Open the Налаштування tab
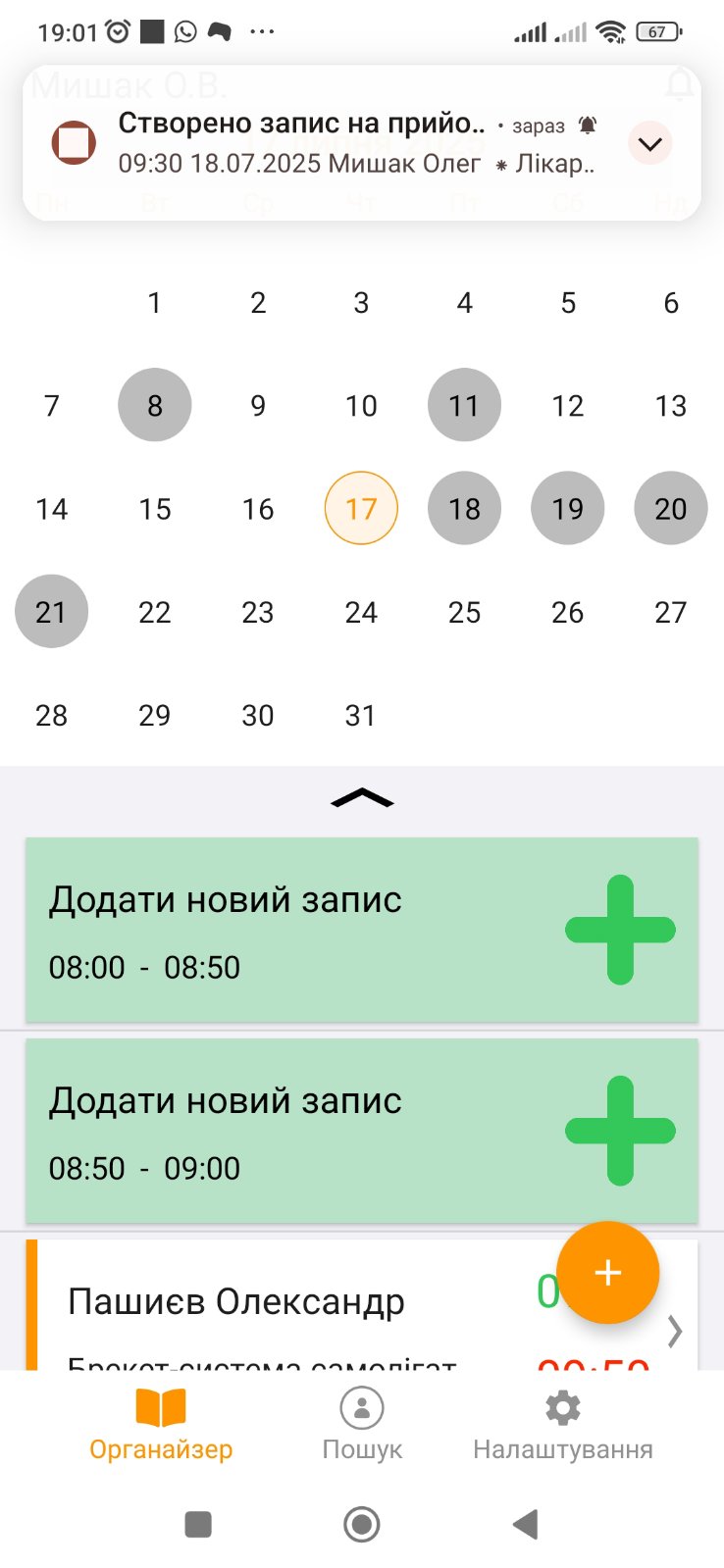724x1568 pixels. coord(562,1424)
